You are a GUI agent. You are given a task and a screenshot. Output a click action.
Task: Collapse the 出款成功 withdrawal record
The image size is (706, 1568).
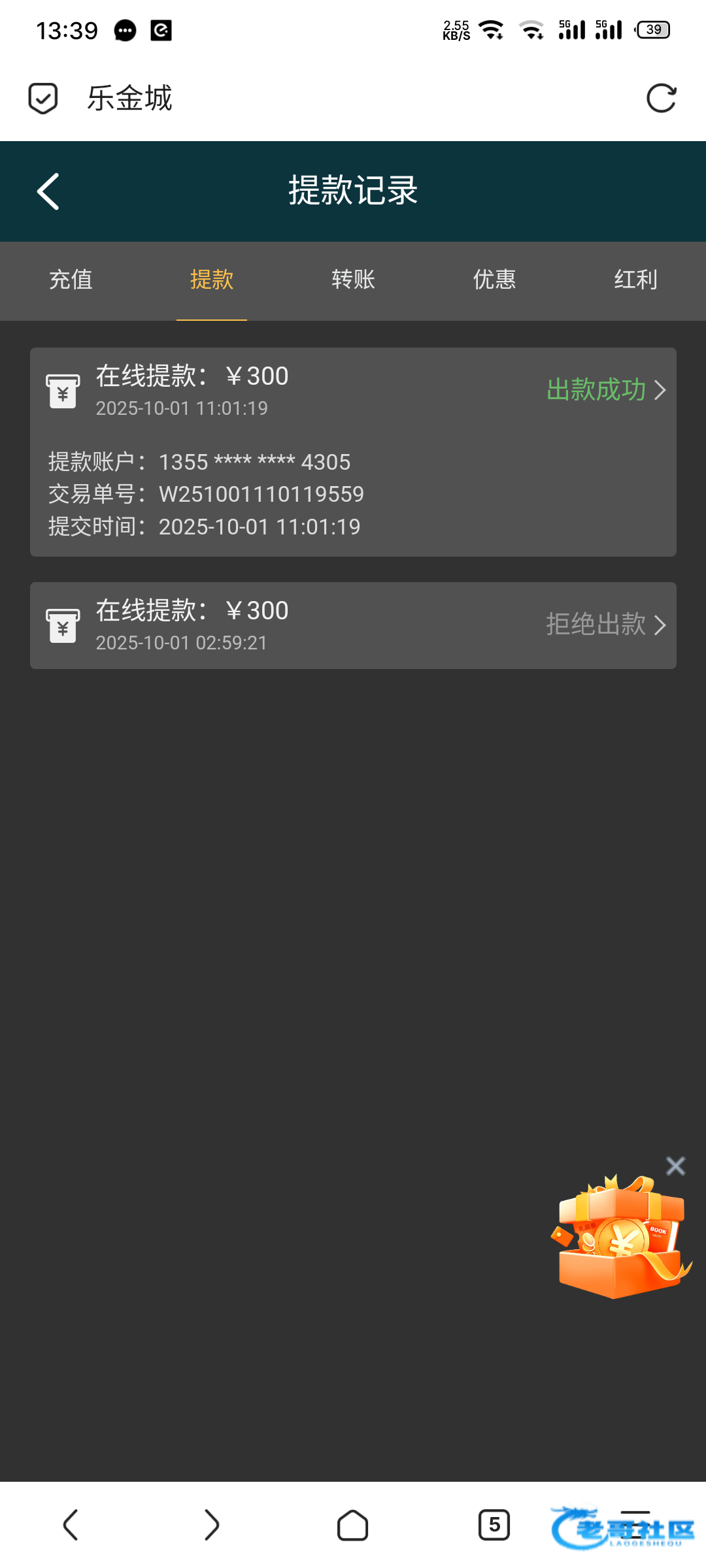click(605, 390)
